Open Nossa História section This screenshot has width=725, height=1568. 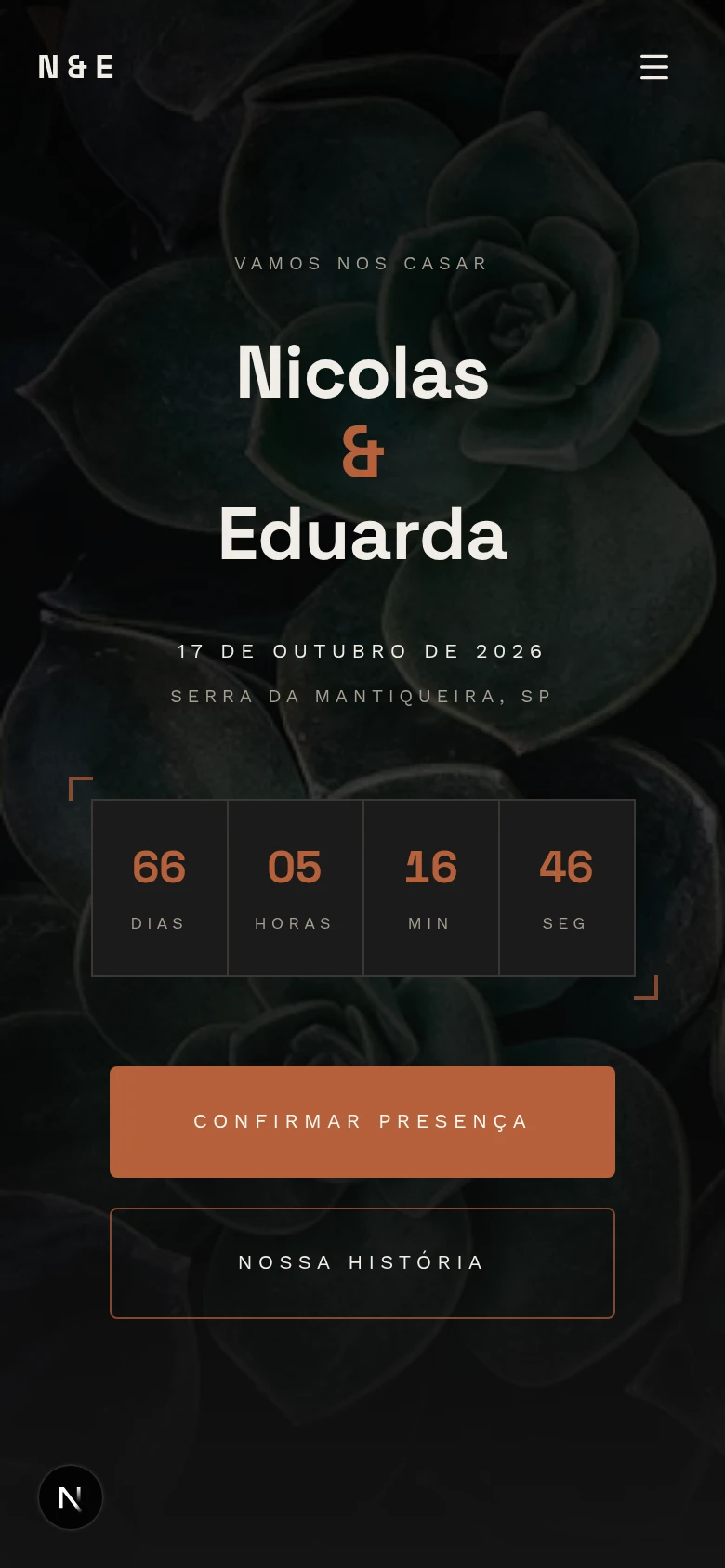pyautogui.click(x=362, y=1263)
